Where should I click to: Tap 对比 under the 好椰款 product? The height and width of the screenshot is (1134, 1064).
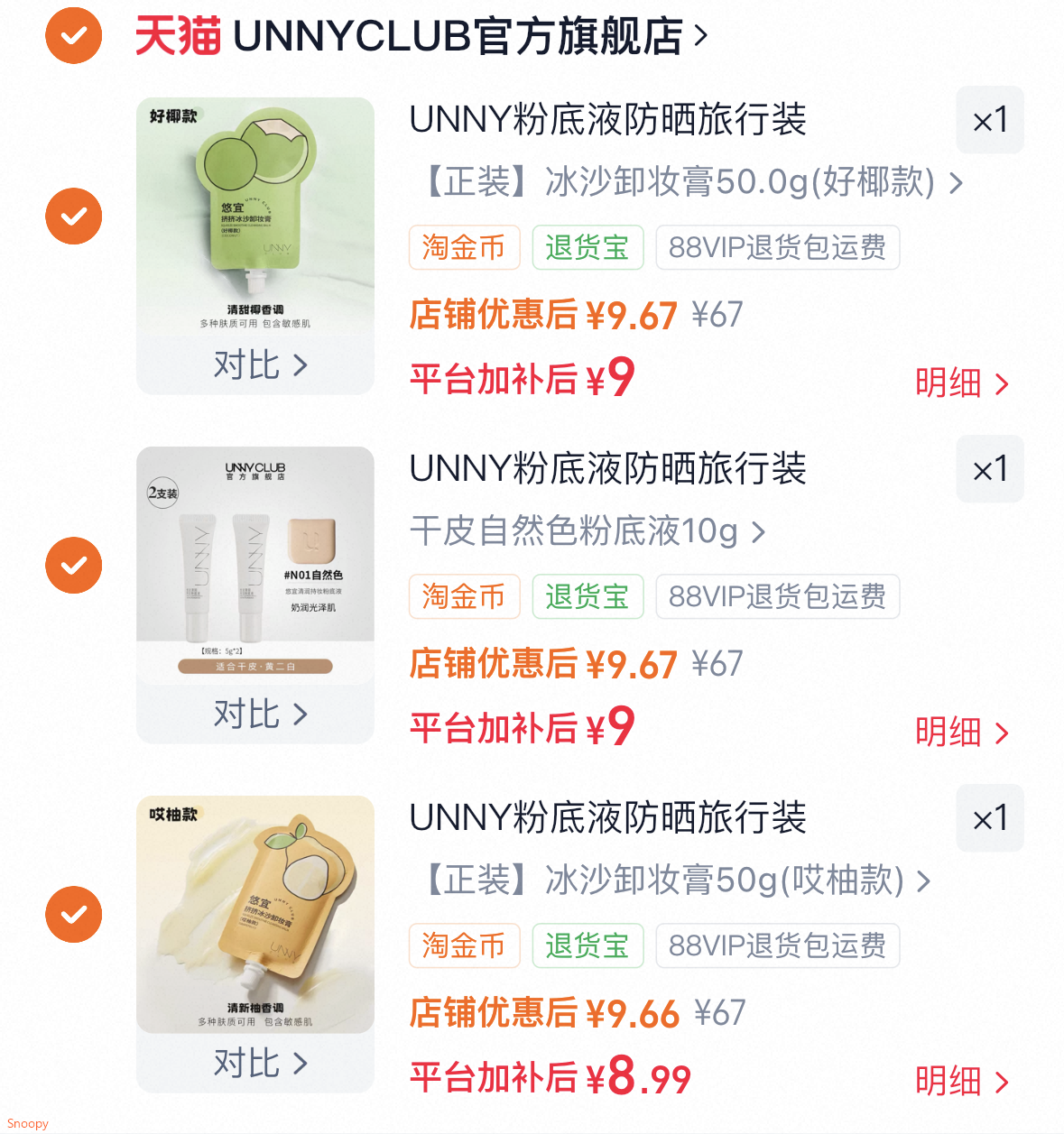[x=259, y=365]
